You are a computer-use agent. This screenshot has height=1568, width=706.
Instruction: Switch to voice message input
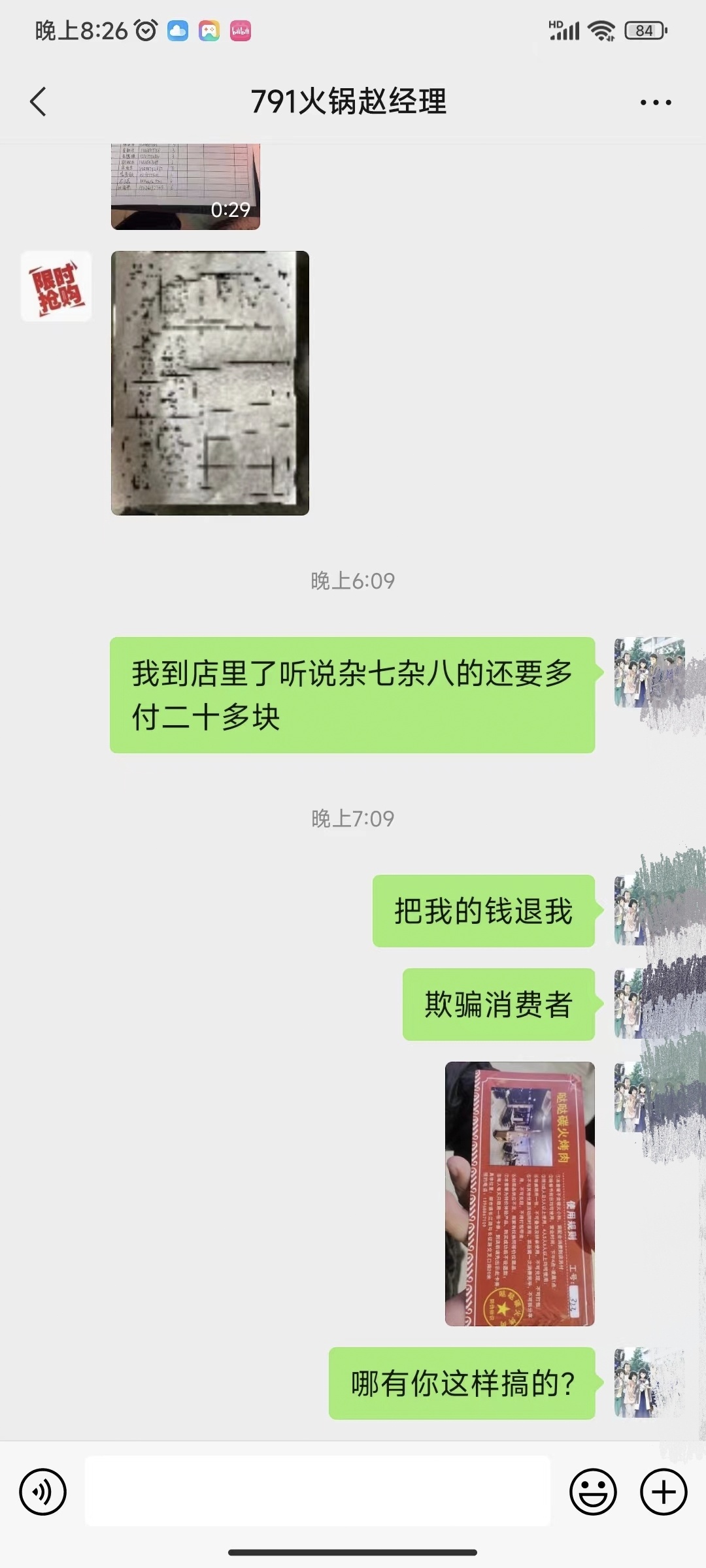43,1492
